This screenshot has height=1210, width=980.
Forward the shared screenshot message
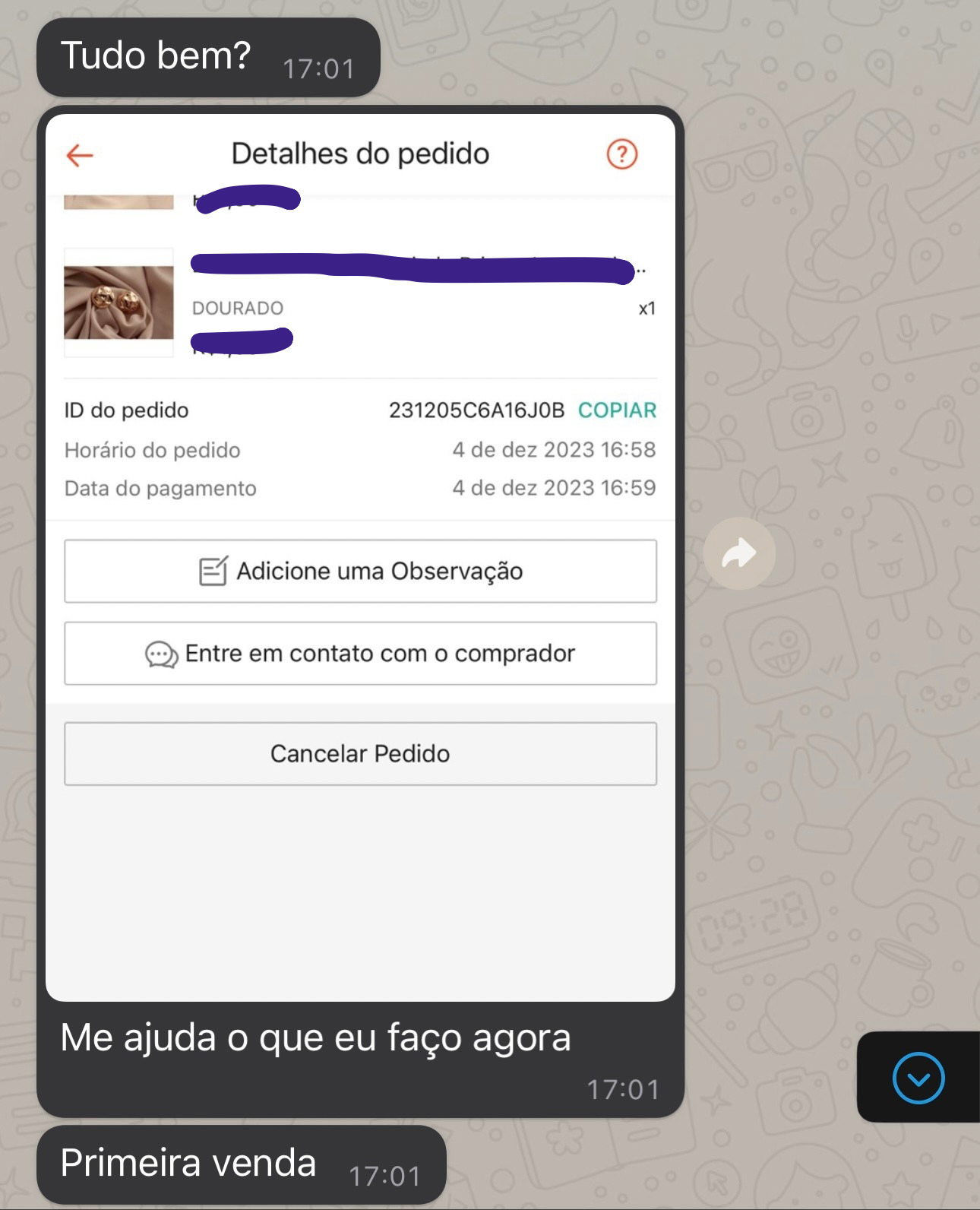[x=738, y=553]
